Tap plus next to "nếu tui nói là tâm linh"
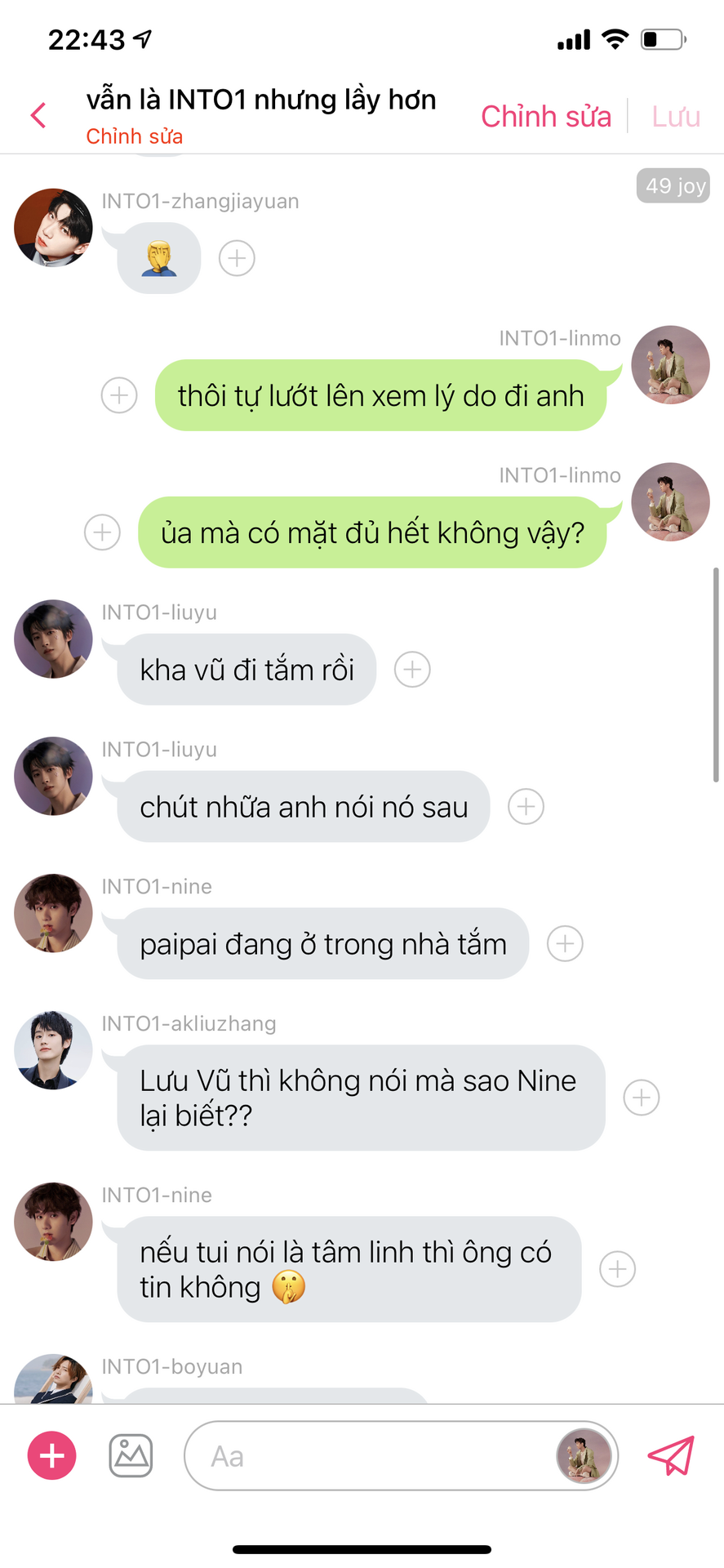Screen dimensions: 724x1568 point(618,1269)
